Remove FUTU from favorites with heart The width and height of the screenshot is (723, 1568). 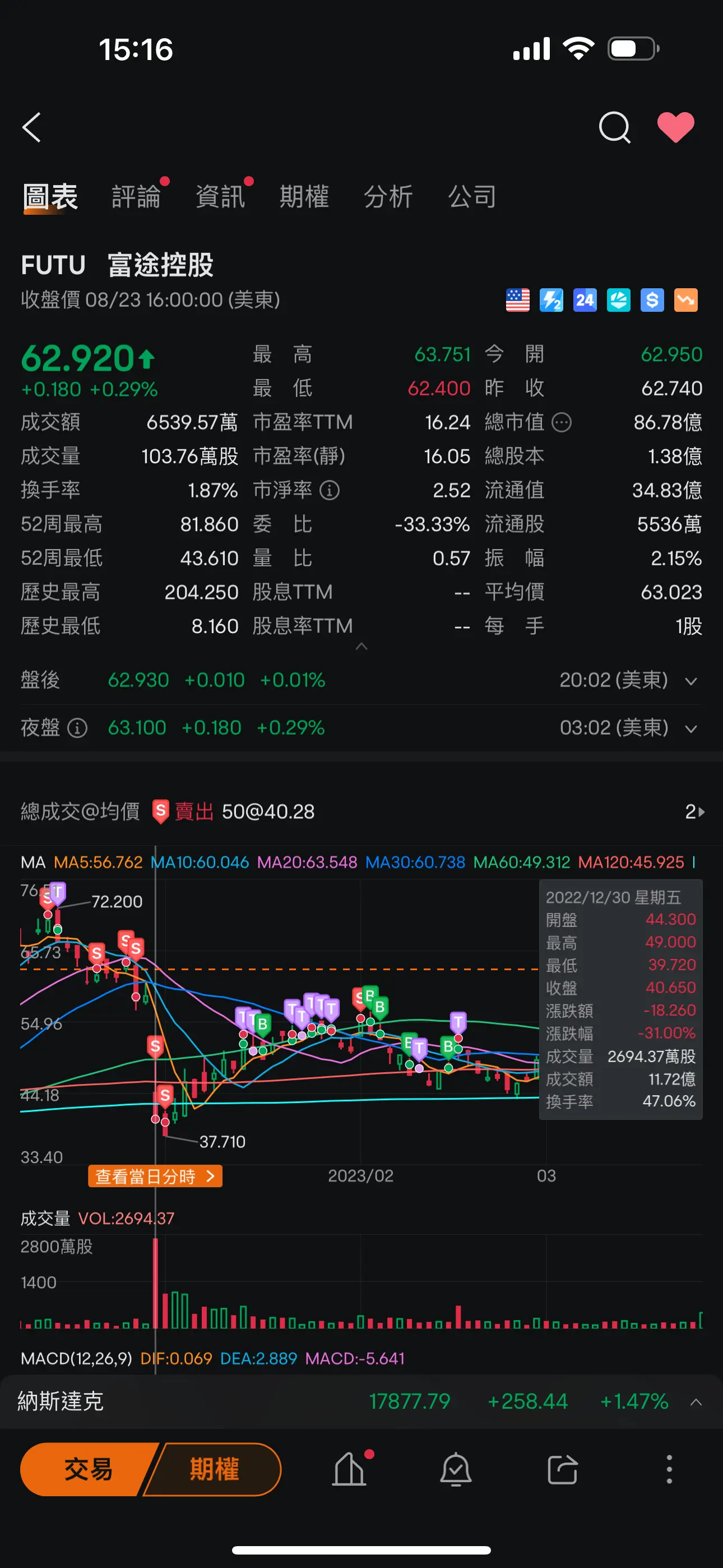[675, 127]
